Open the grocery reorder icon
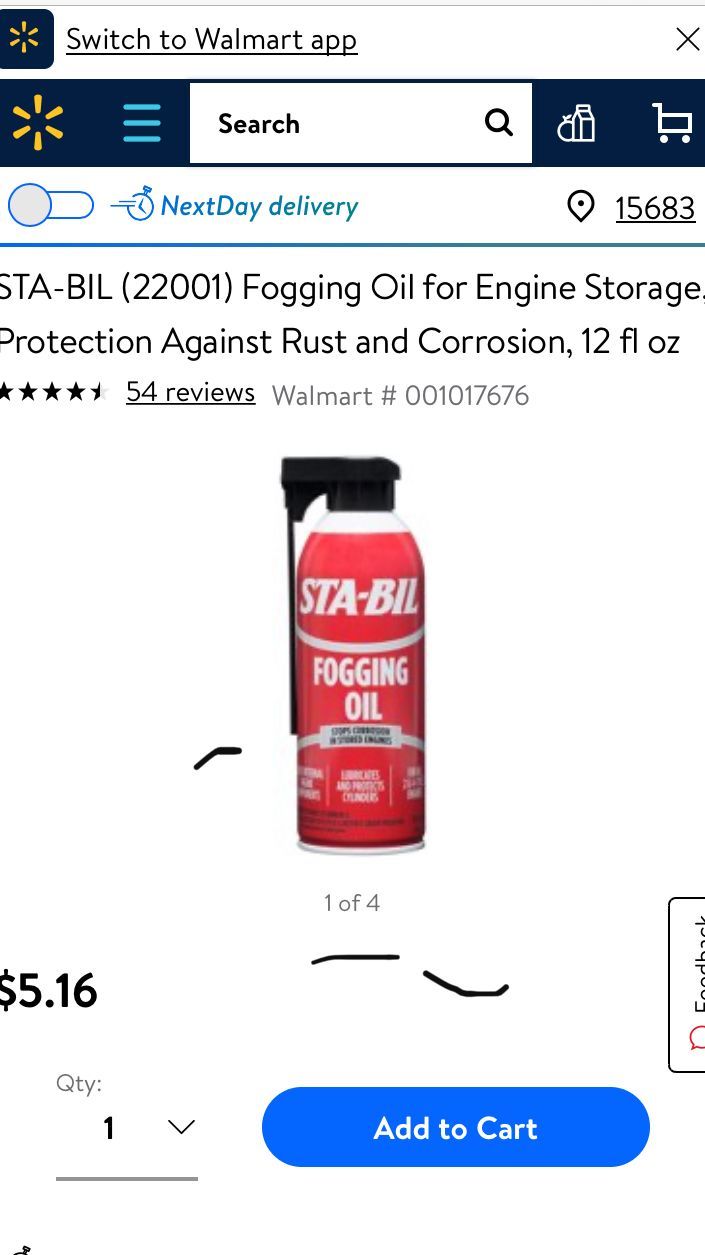Viewport: 705px width, 1255px height. (x=576, y=124)
